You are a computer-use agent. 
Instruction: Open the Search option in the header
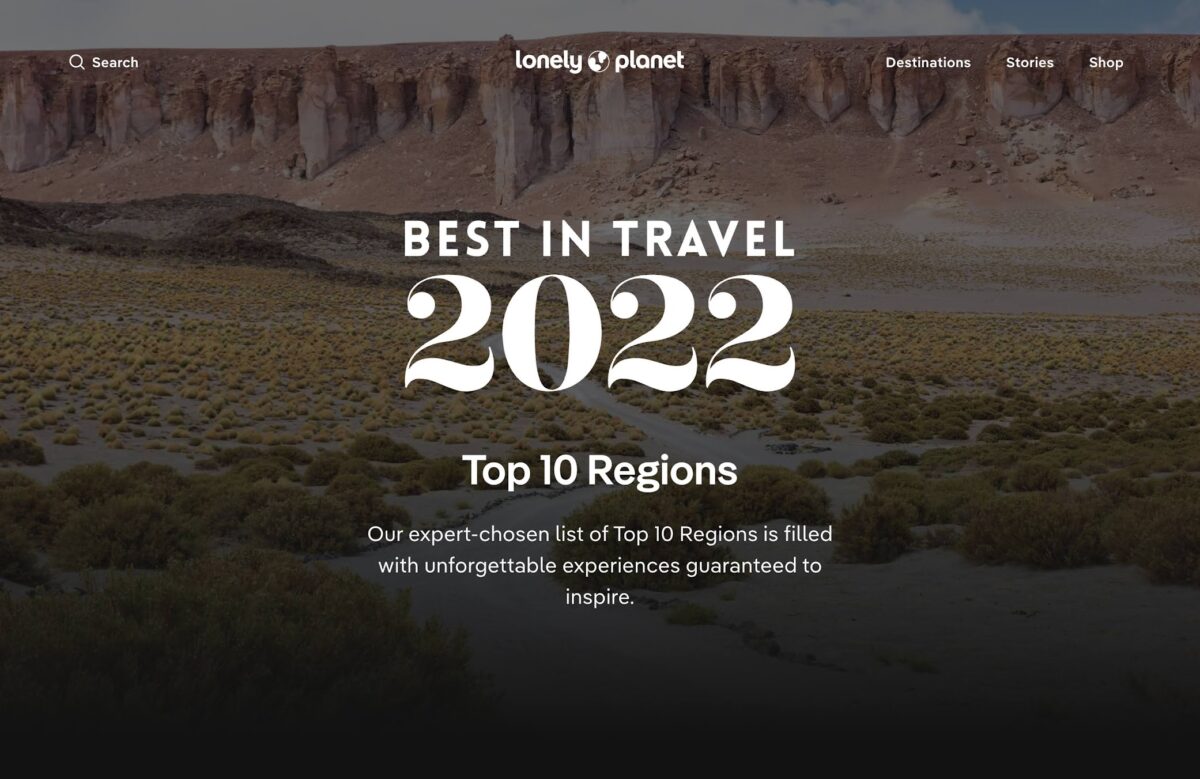click(x=104, y=62)
